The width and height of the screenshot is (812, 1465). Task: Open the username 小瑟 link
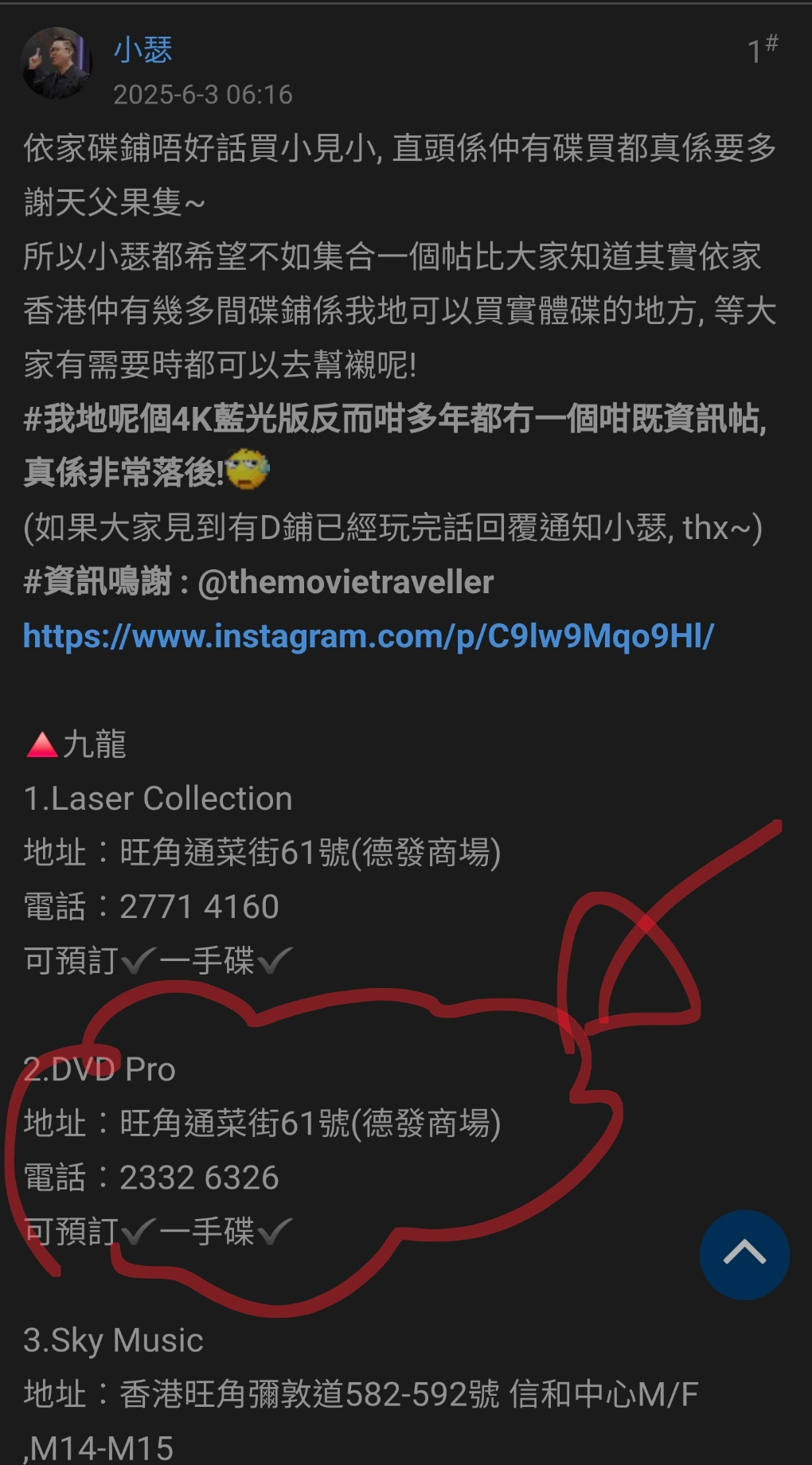143,50
